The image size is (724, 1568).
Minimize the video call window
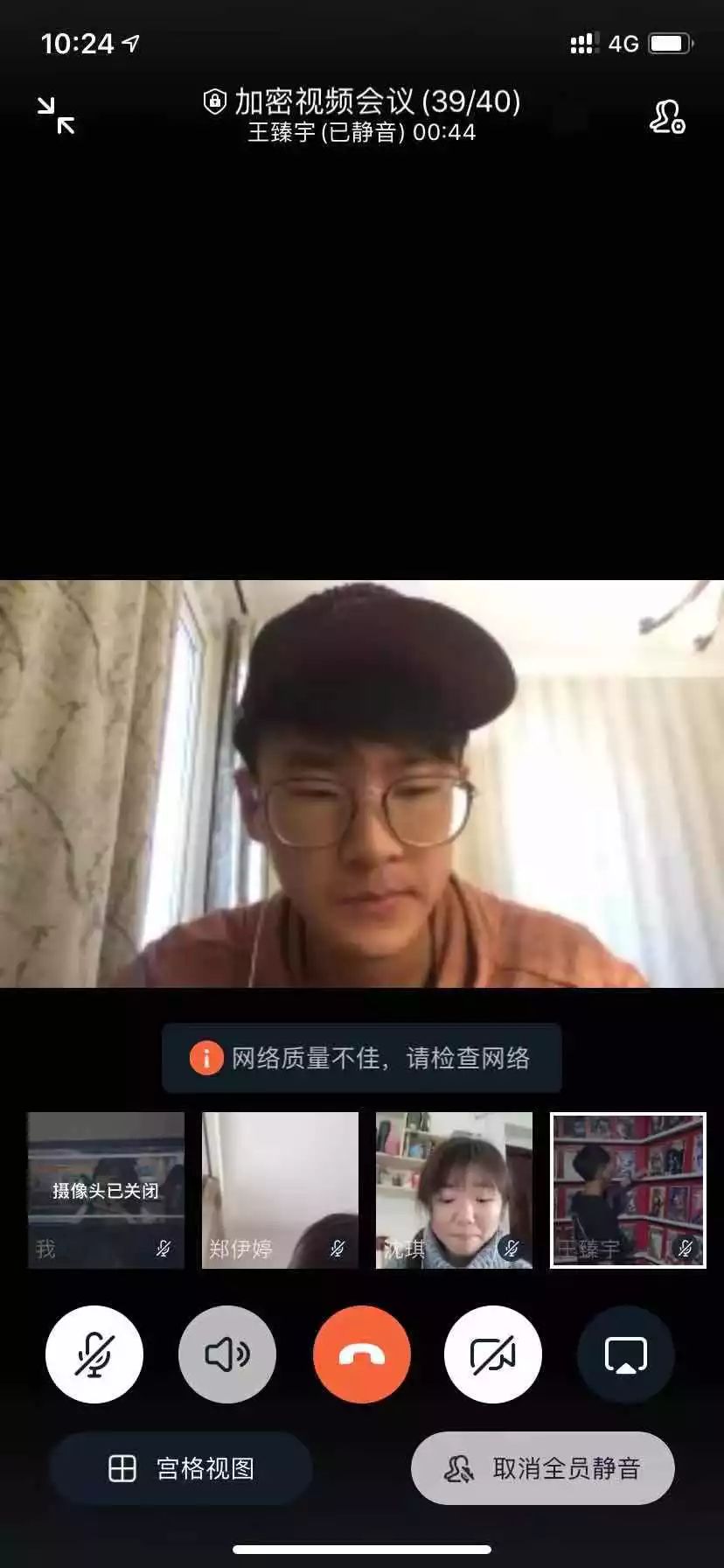(x=56, y=115)
